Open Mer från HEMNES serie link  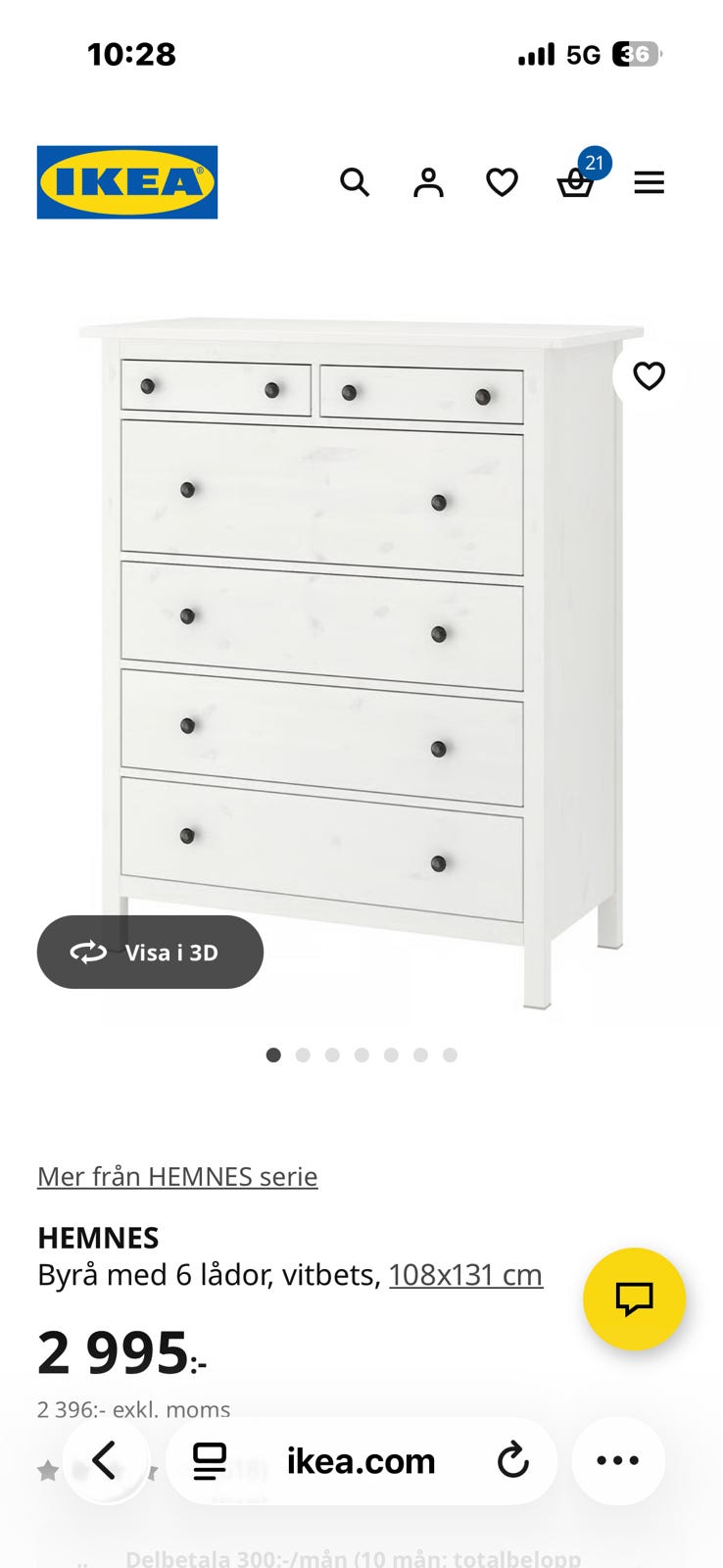pyautogui.click(x=177, y=1176)
